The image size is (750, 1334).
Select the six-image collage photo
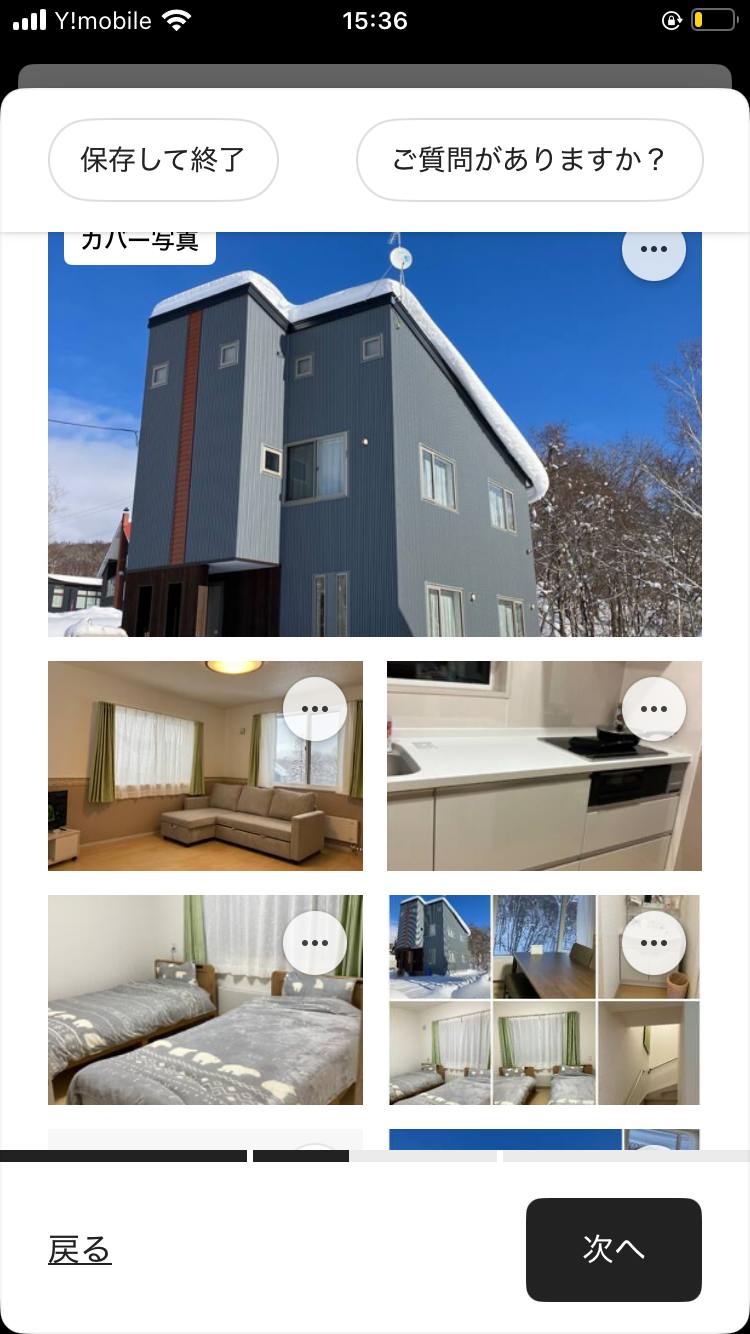tap(520, 1030)
